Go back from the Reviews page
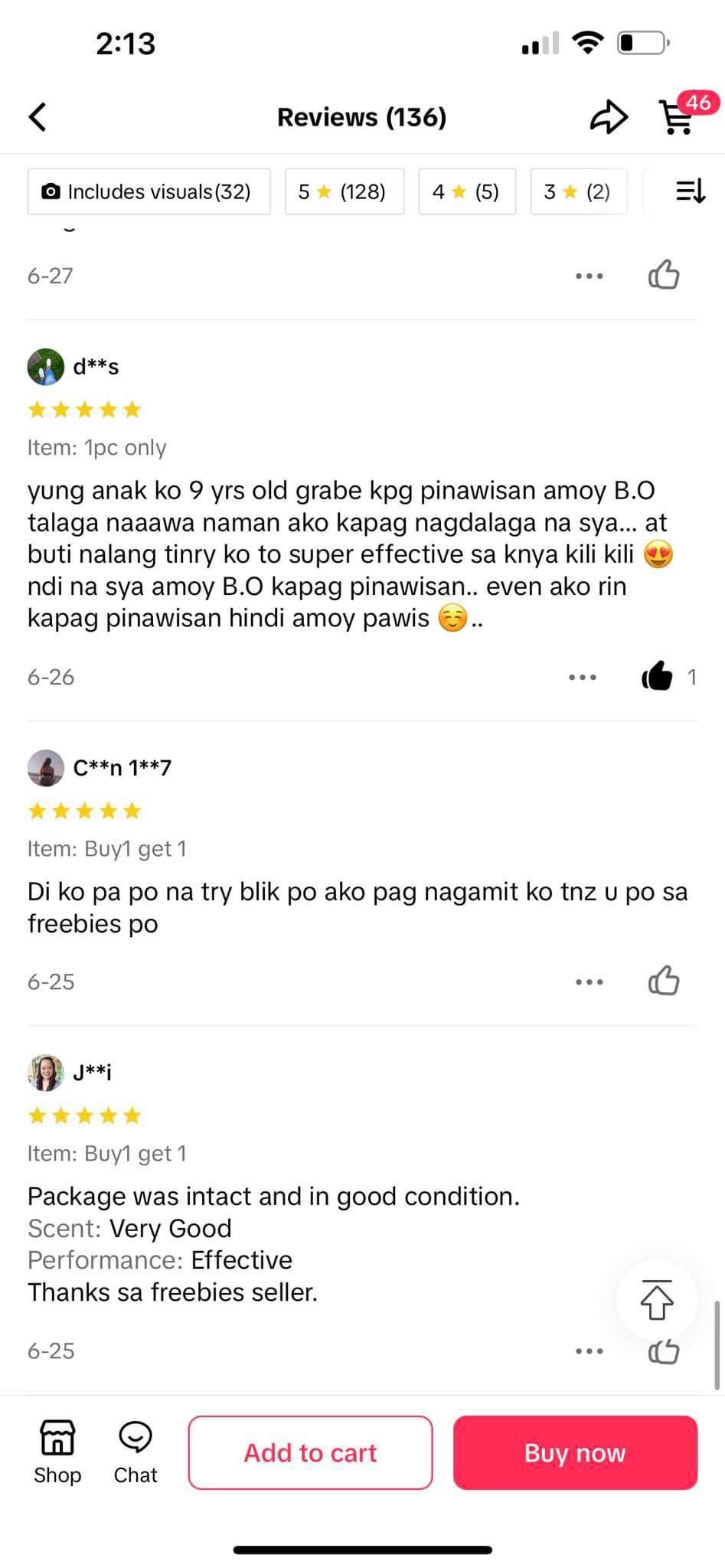This screenshot has width=725, height=1568. 38,117
